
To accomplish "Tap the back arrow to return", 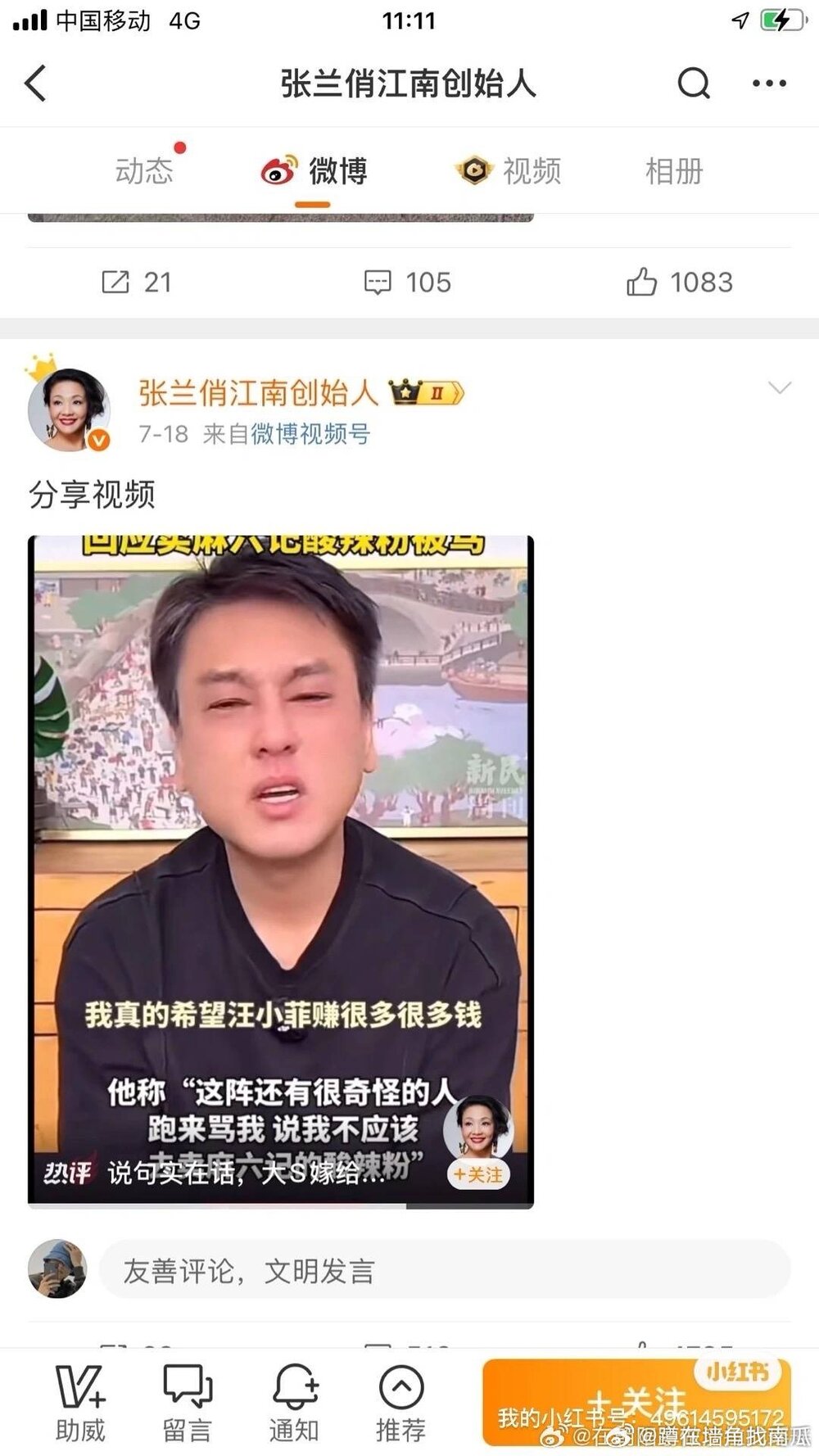I will coord(34,84).
